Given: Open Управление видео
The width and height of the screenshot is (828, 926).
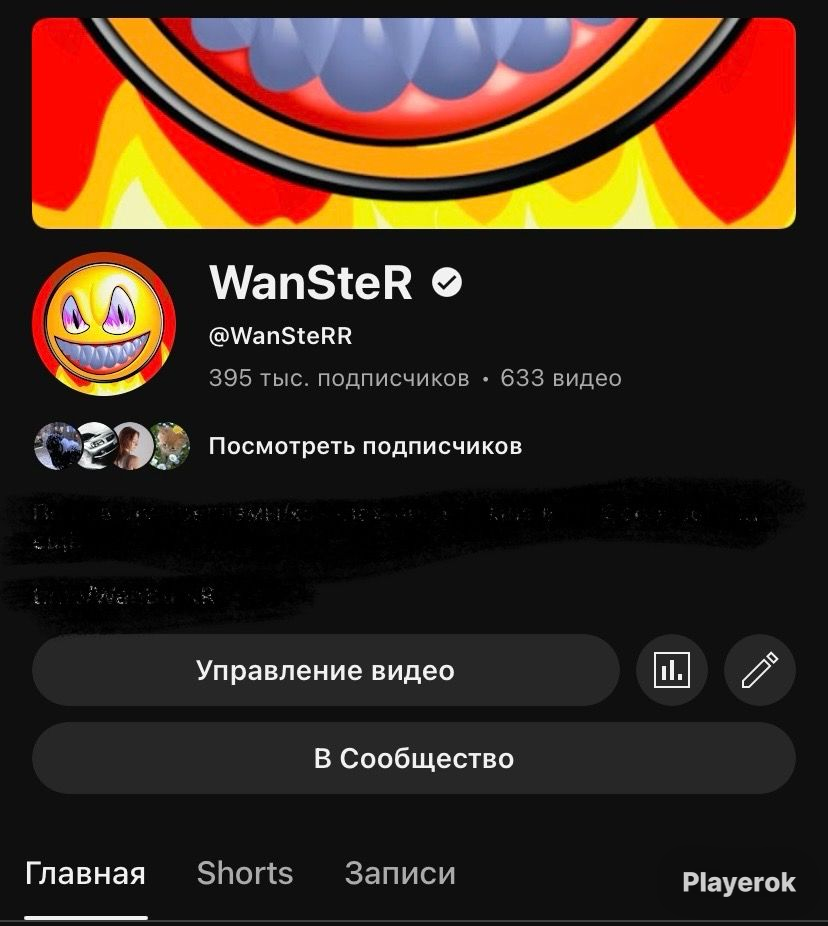Looking at the screenshot, I should click(325, 670).
